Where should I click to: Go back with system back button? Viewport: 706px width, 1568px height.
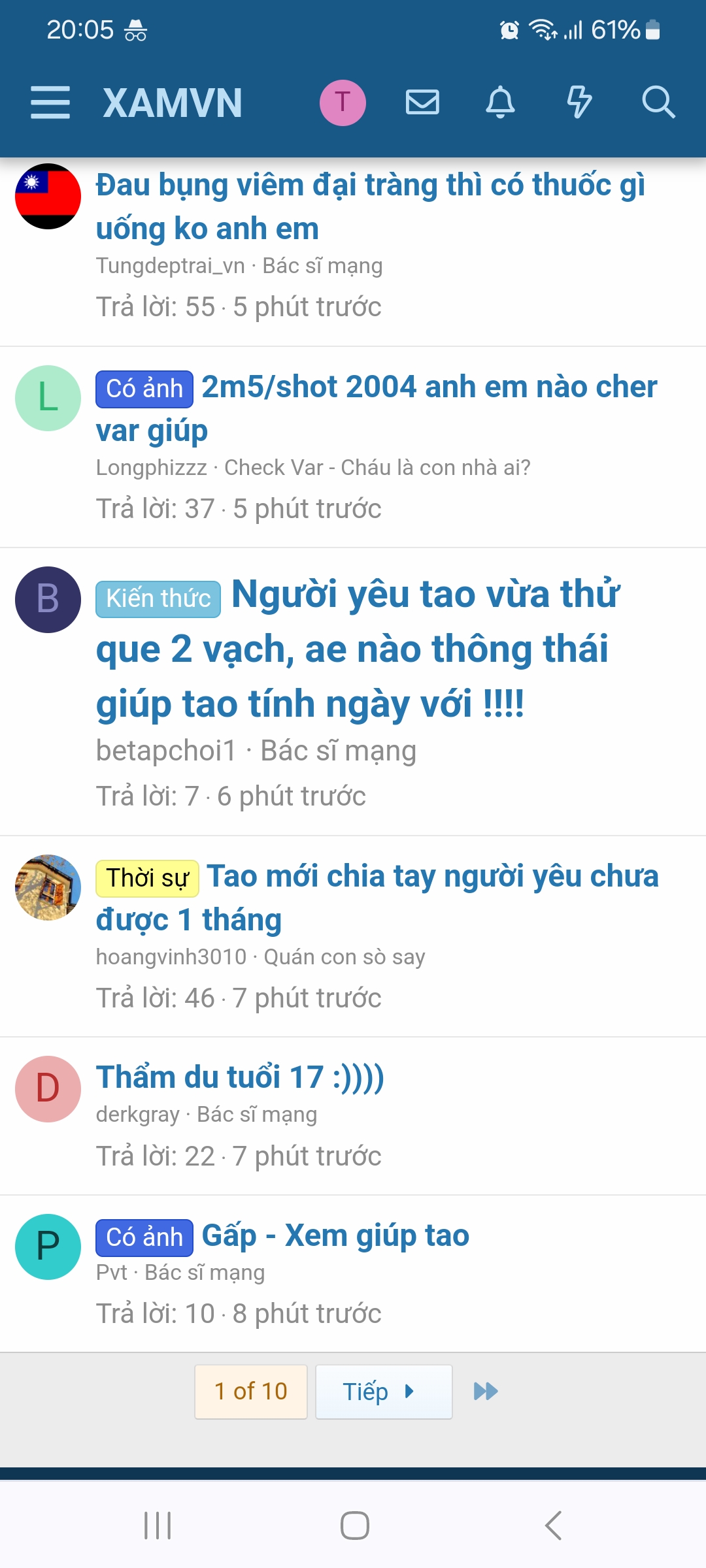coord(553,1526)
